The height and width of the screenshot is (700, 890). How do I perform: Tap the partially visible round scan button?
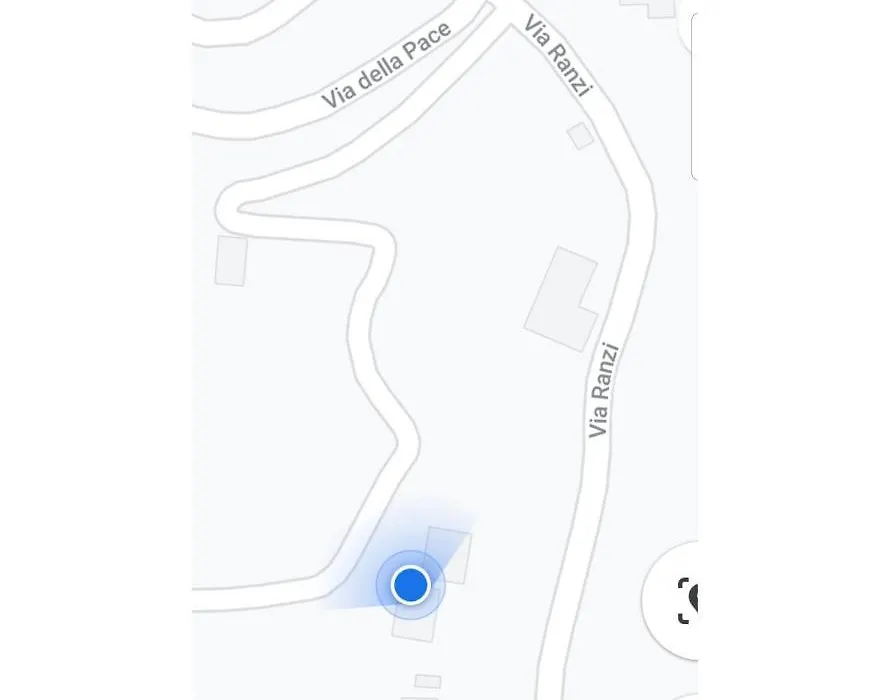pyautogui.click(x=675, y=601)
